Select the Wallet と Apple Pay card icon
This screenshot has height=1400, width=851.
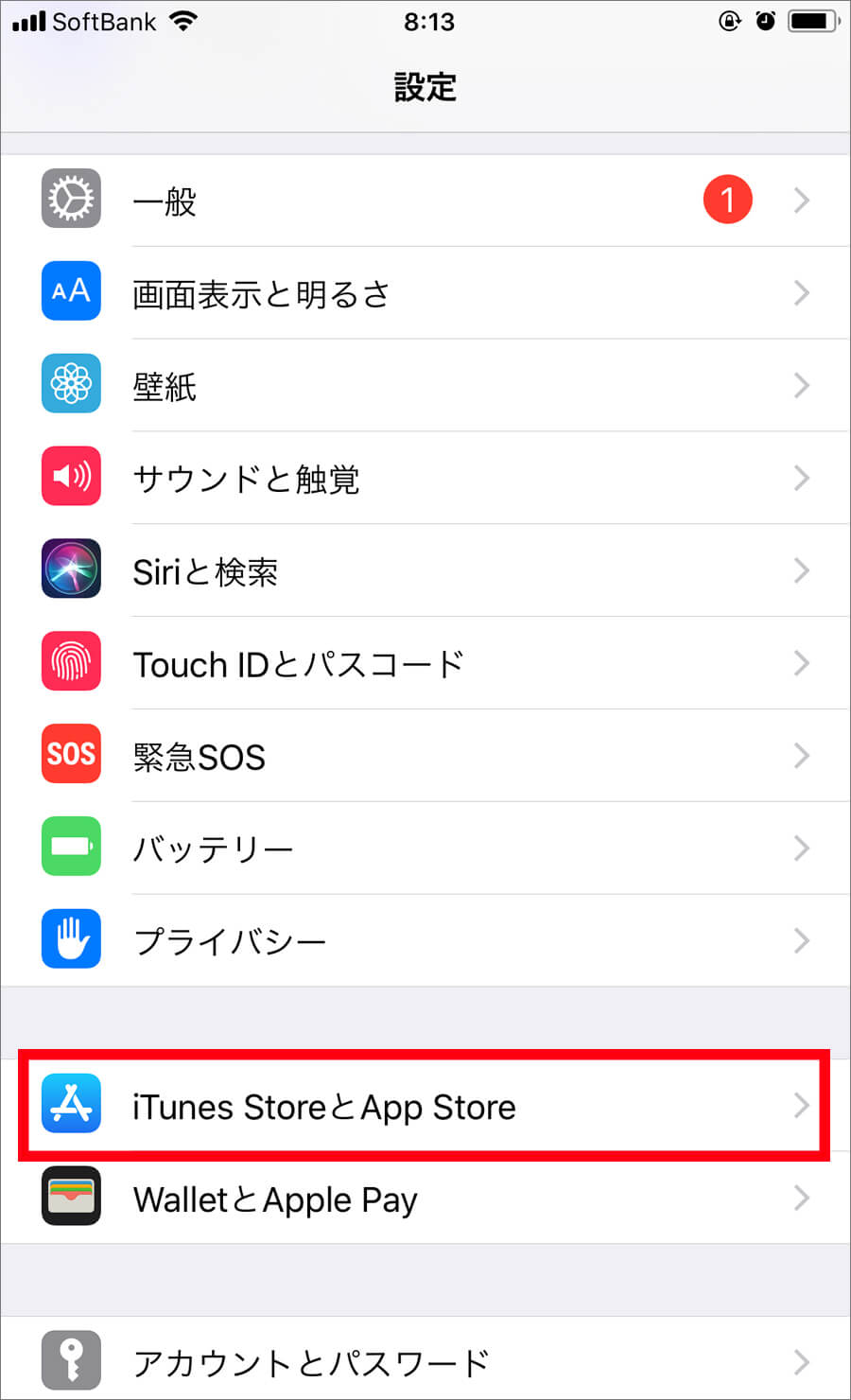(x=71, y=1197)
